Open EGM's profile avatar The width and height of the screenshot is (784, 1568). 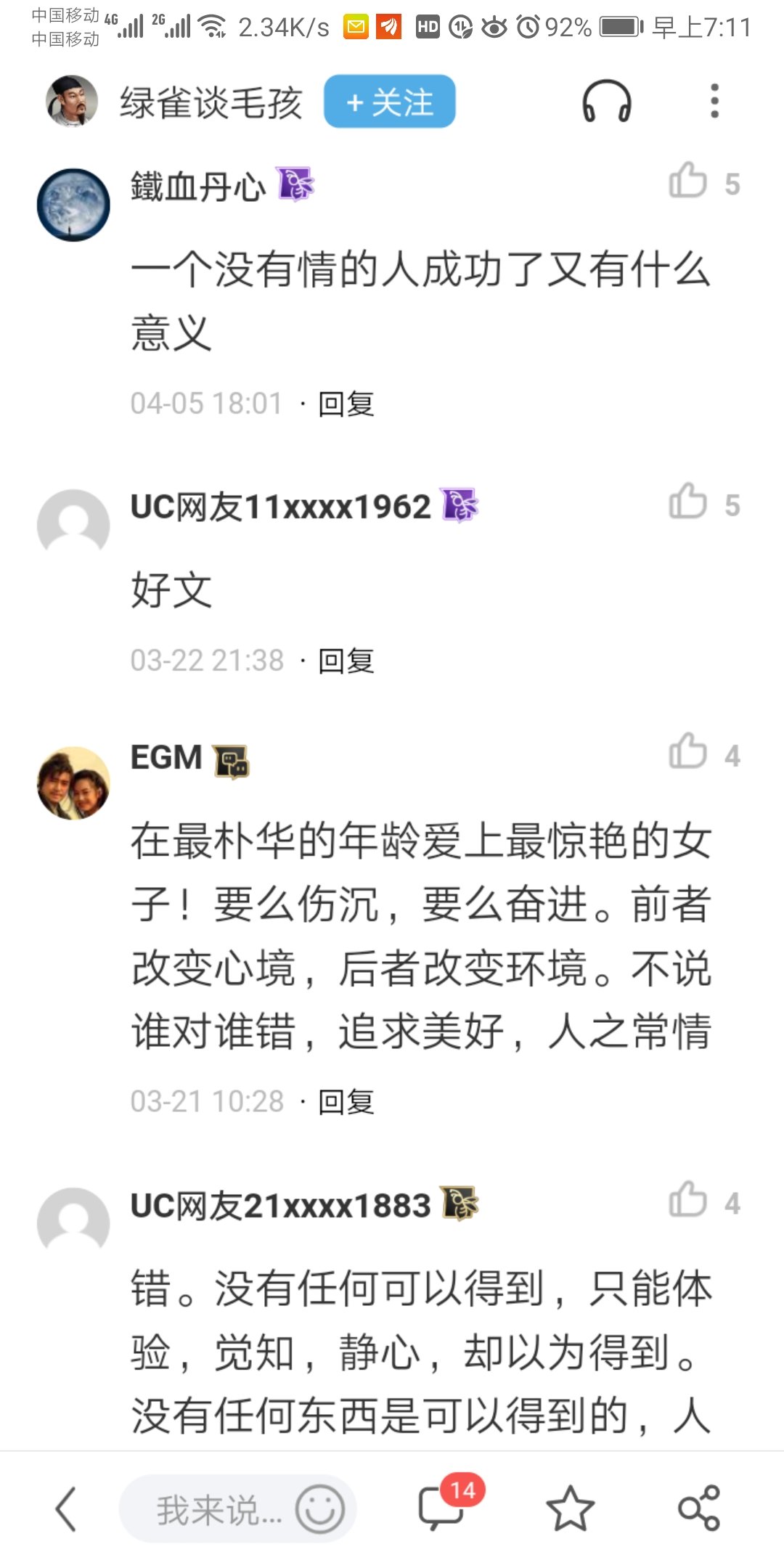73,783
